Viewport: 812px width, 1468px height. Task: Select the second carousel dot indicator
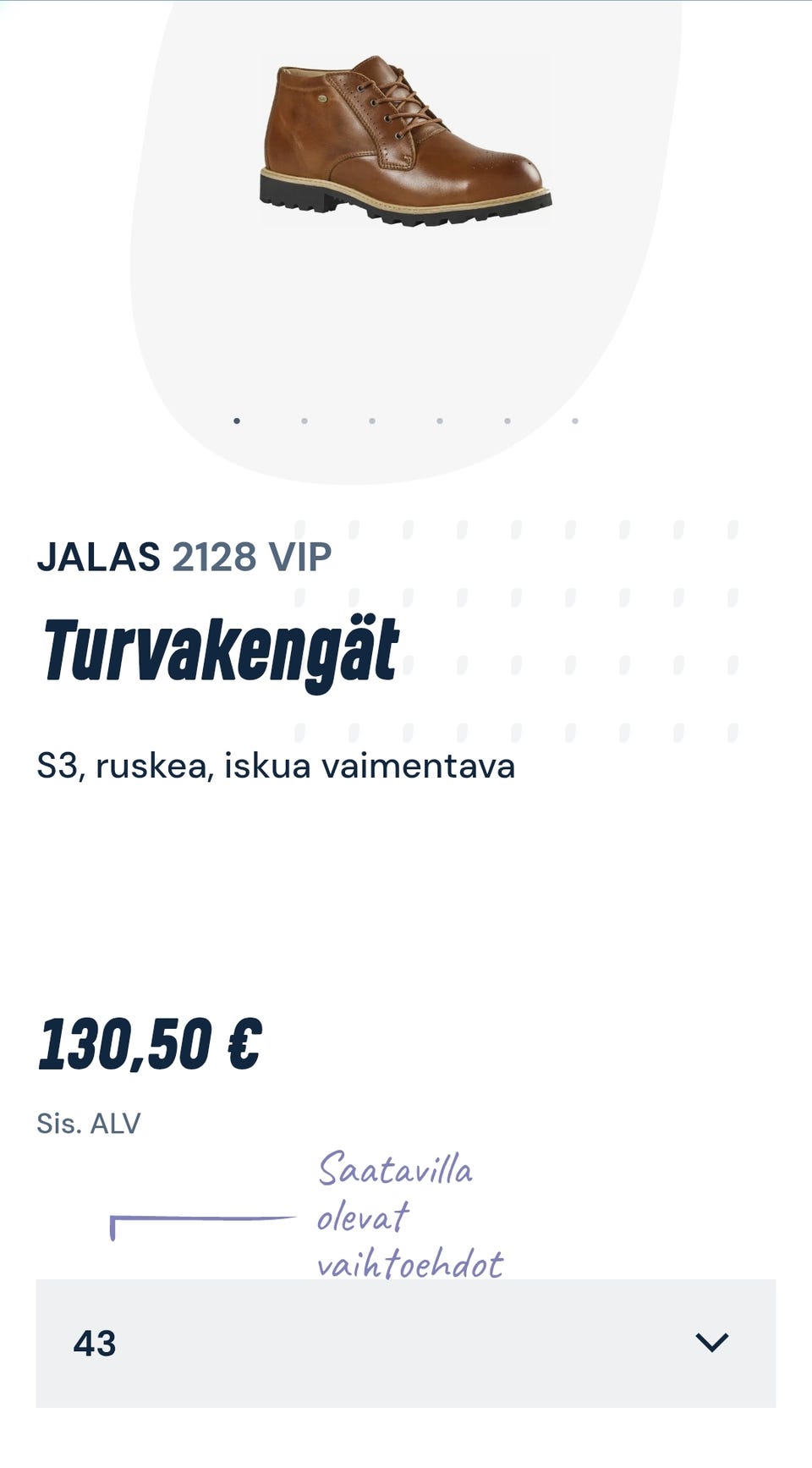(x=303, y=421)
